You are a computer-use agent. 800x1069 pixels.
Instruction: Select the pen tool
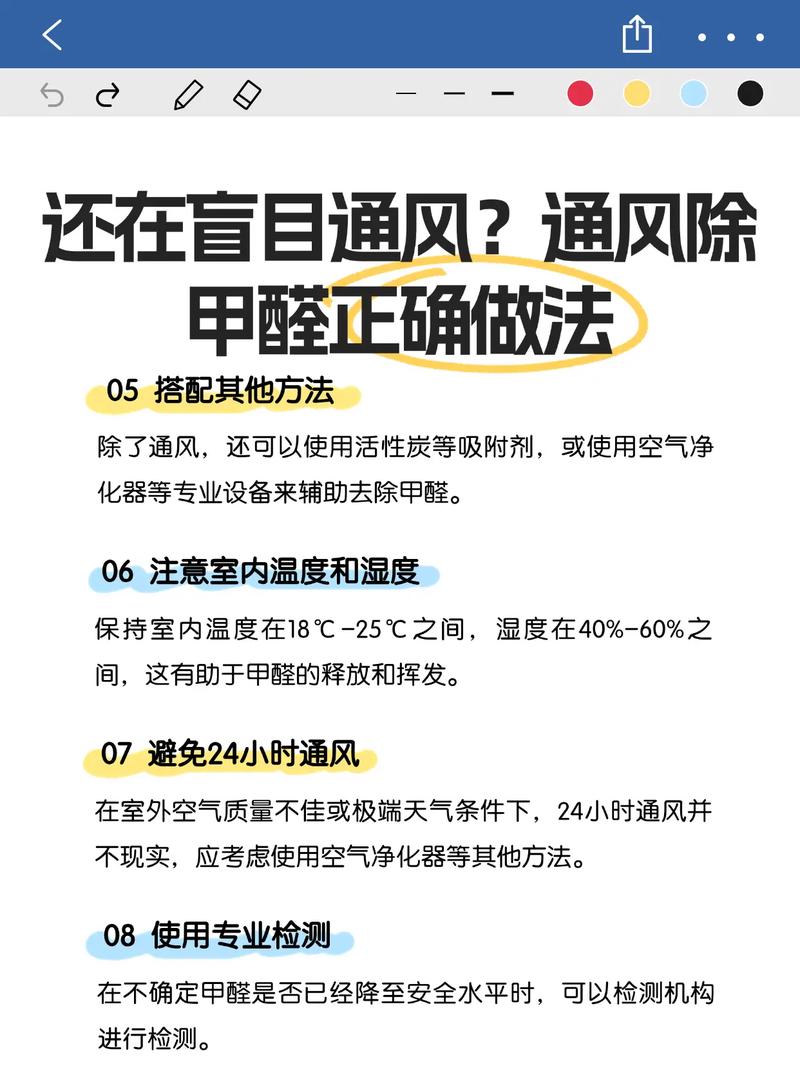coord(187,95)
